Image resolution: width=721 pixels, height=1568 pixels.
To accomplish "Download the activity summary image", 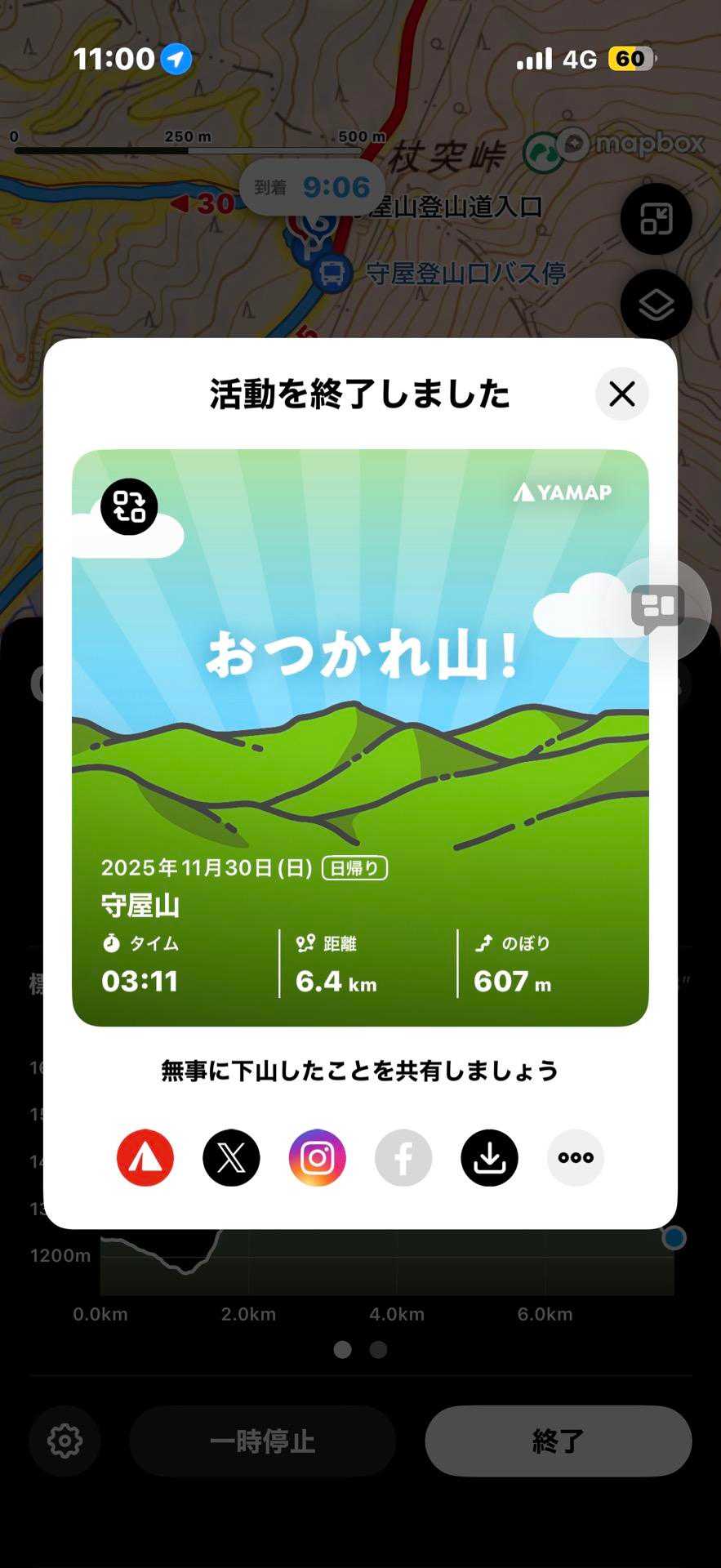I will 489,1157.
